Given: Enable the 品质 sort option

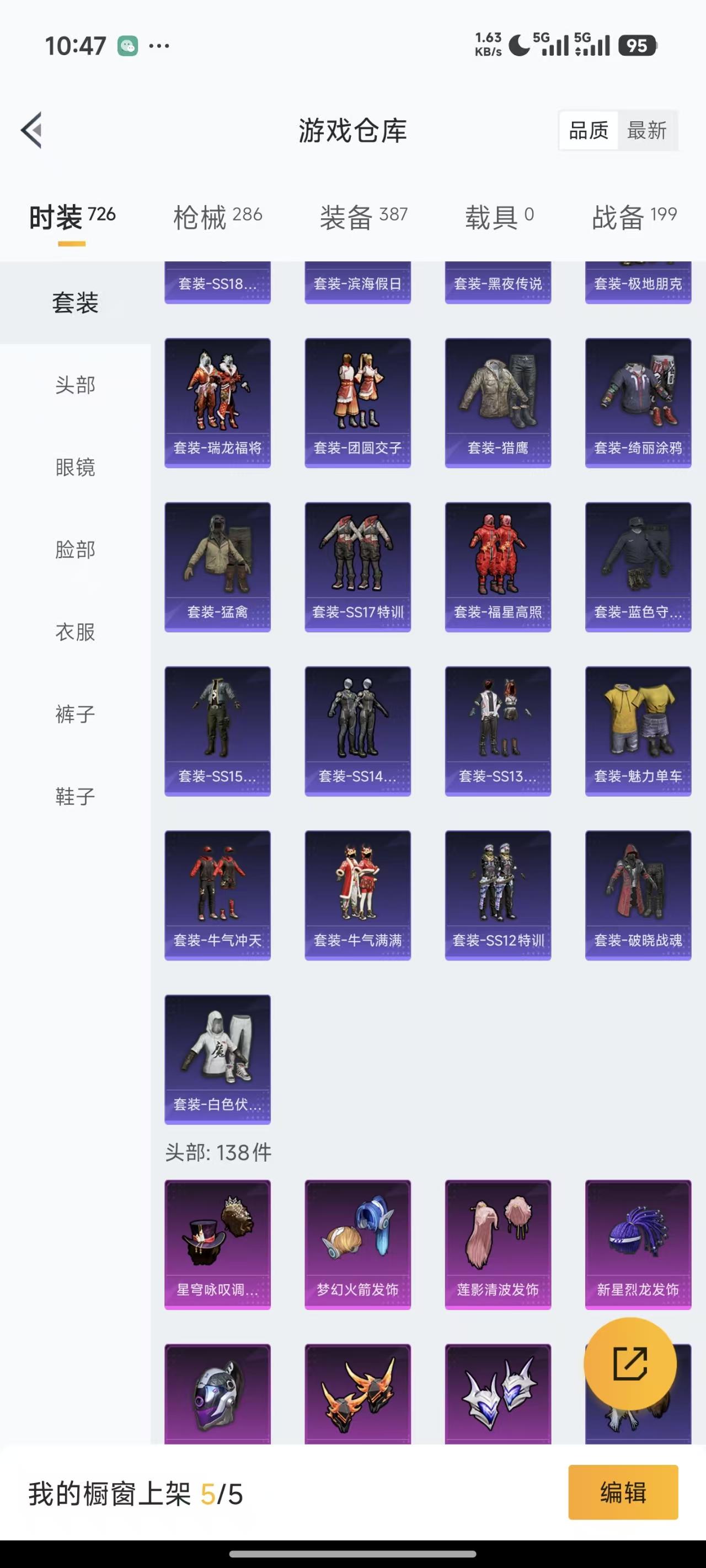Looking at the screenshot, I should click(x=589, y=130).
